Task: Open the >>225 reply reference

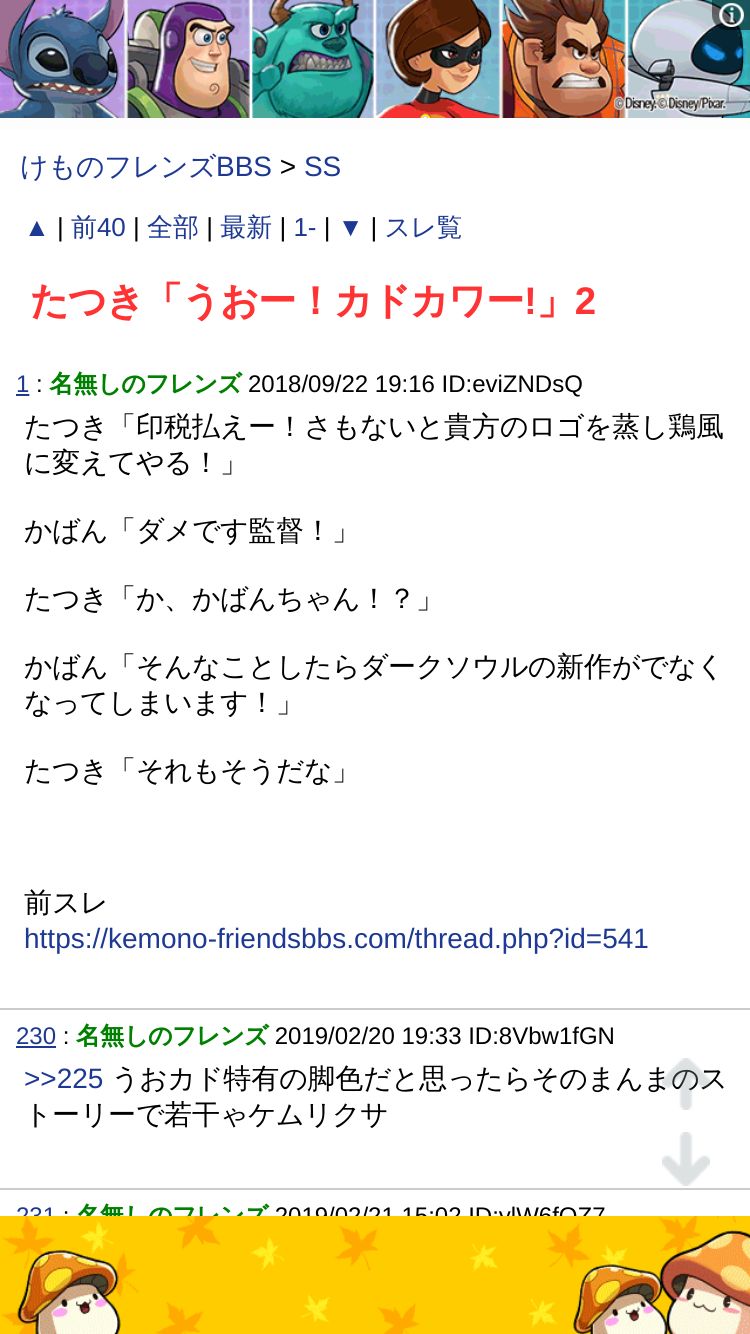Action: pyautogui.click(x=64, y=1079)
